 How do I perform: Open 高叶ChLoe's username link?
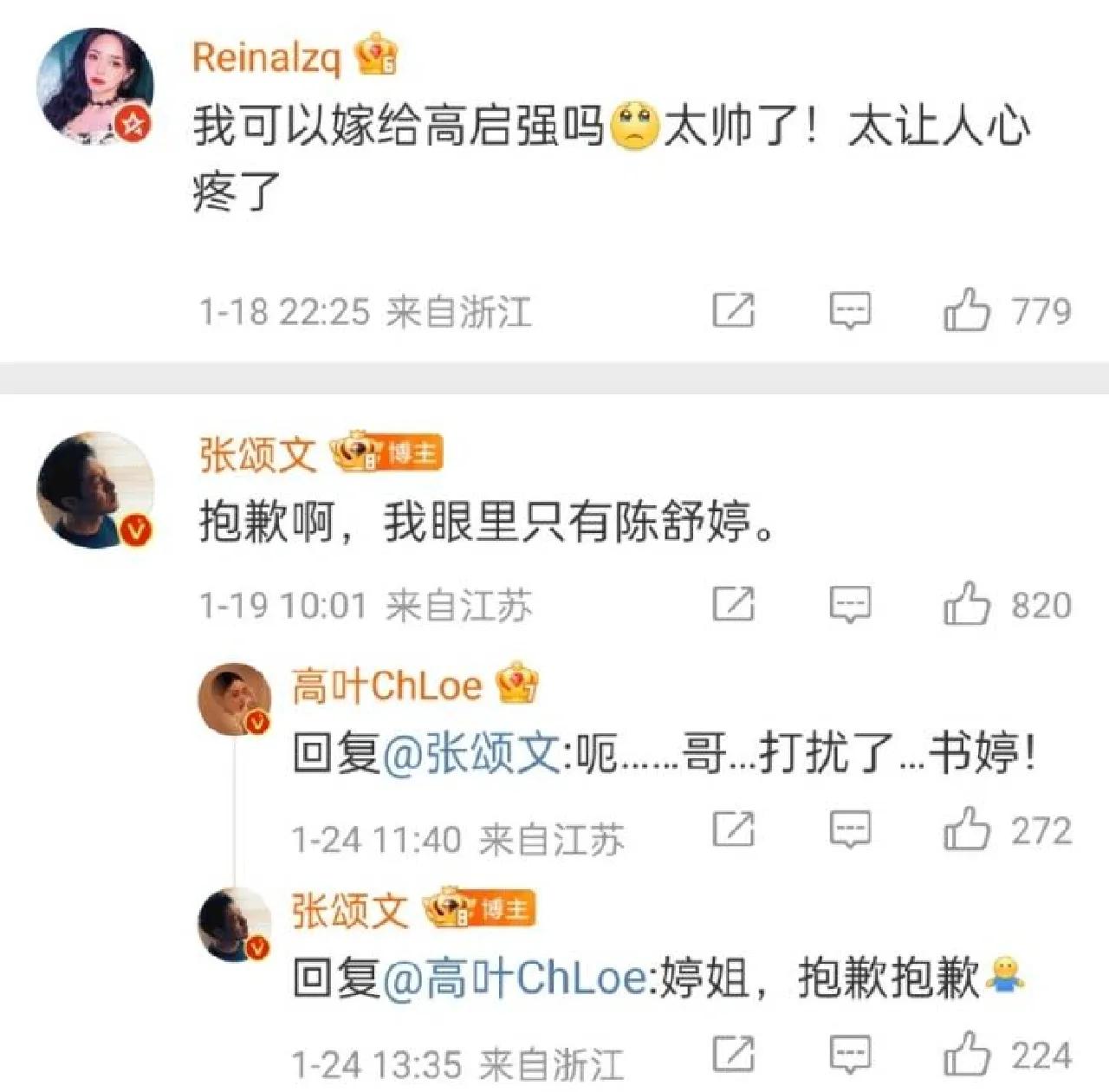[386, 686]
